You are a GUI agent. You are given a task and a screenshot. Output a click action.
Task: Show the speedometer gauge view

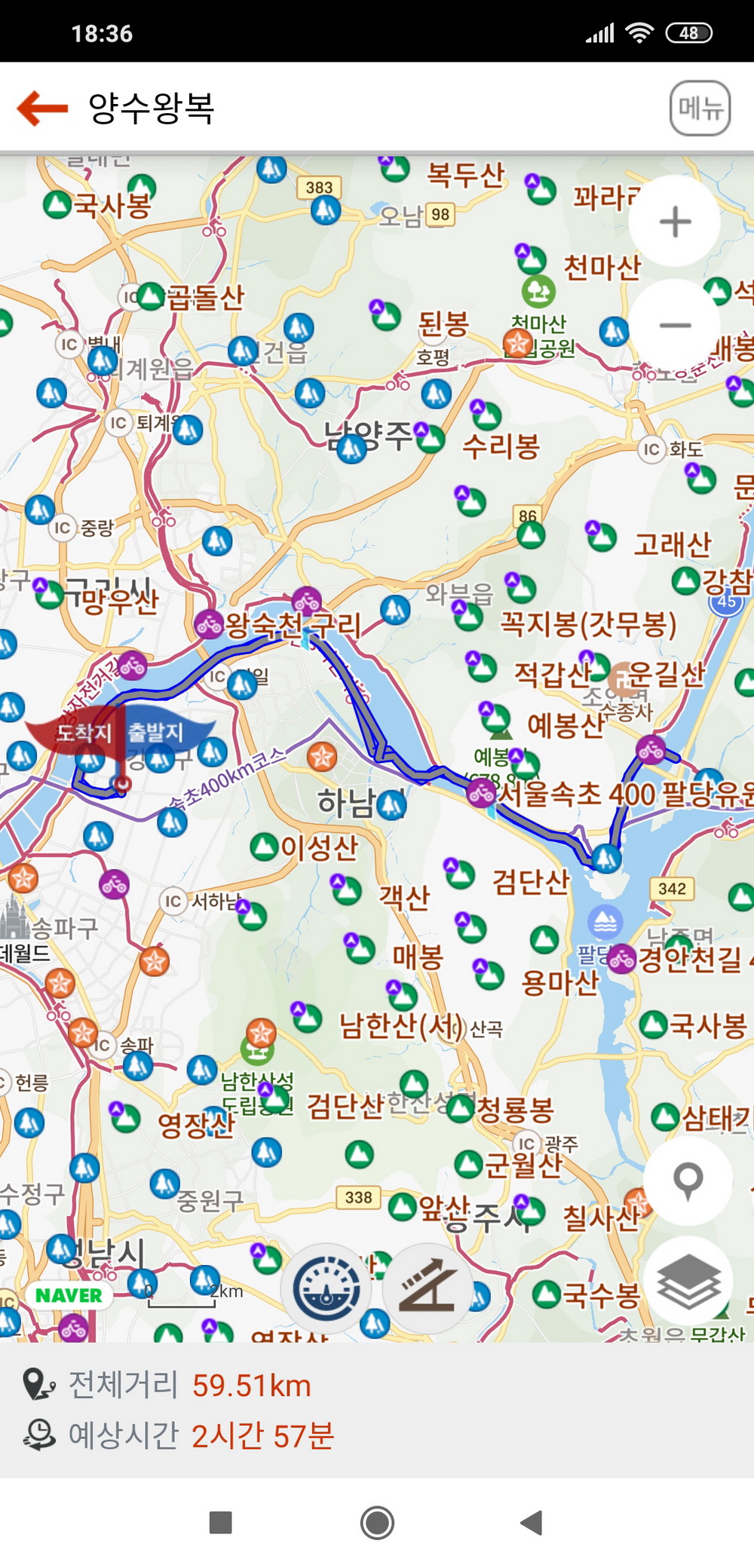coord(326,1289)
